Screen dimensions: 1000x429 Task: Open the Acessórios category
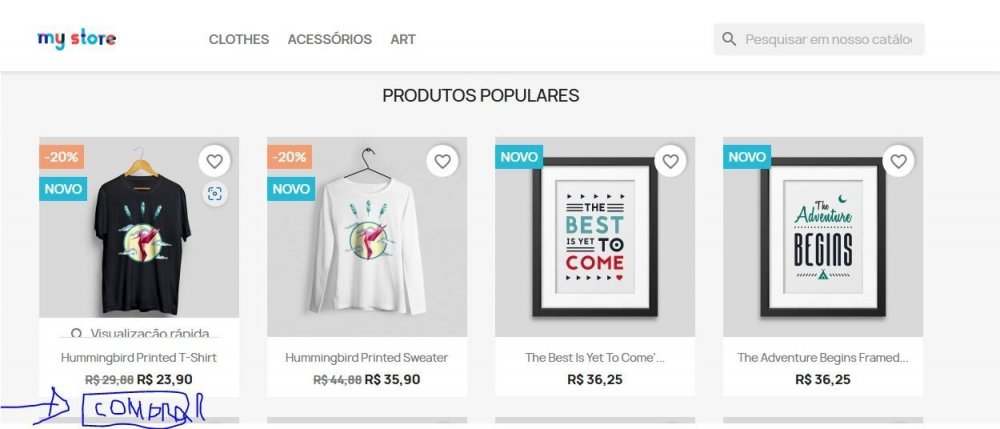329,39
